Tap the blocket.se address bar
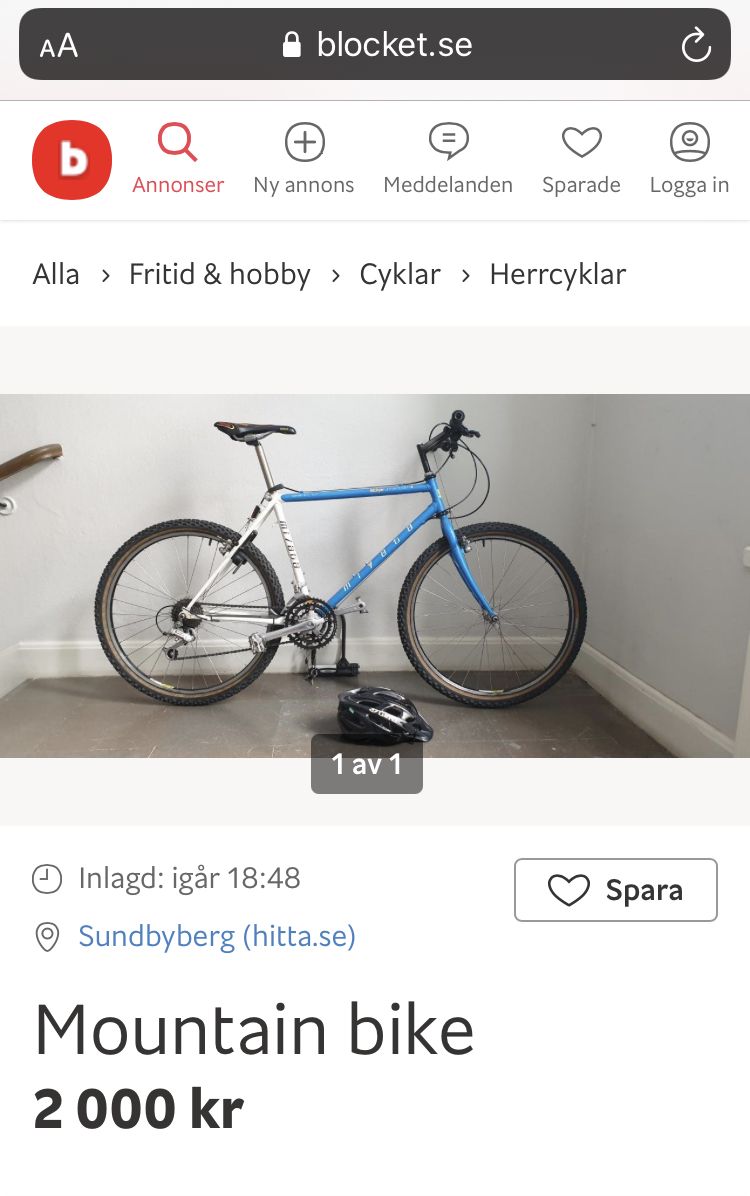The width and height of the screenshot is (750, 1196). pyautogui.click(x=380, y=45)
